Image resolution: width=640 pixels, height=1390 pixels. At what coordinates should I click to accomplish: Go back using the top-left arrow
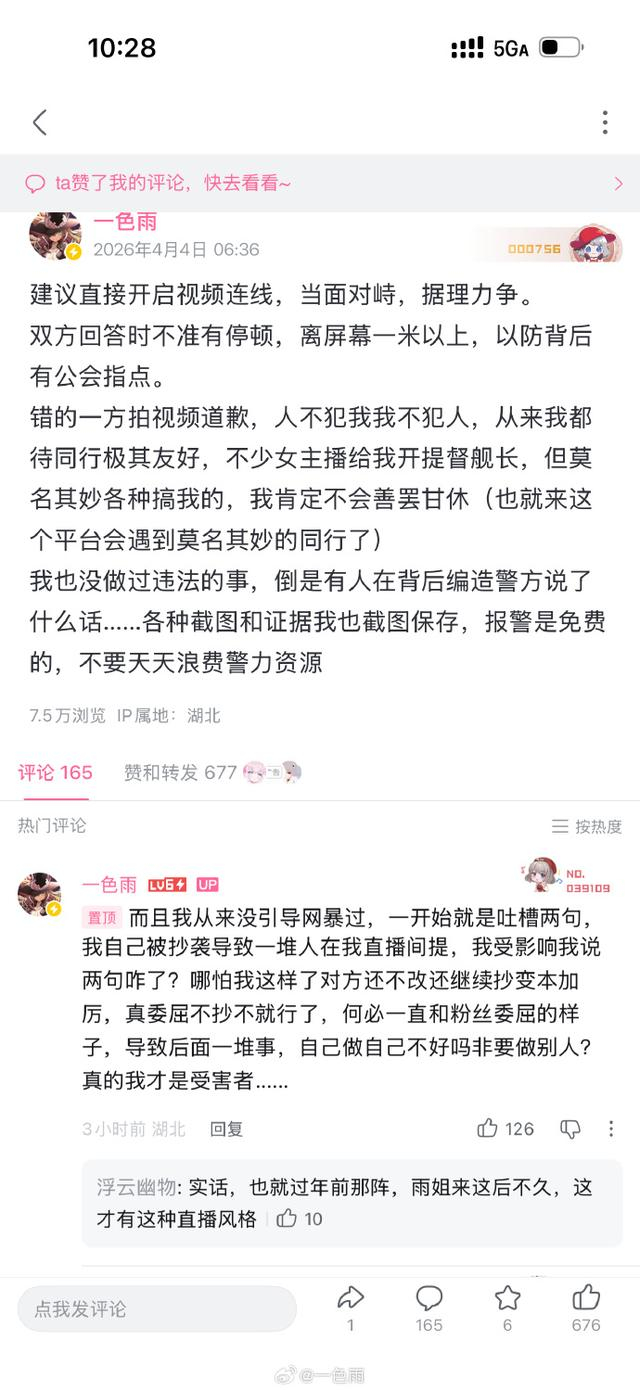[x=40, y=123]
